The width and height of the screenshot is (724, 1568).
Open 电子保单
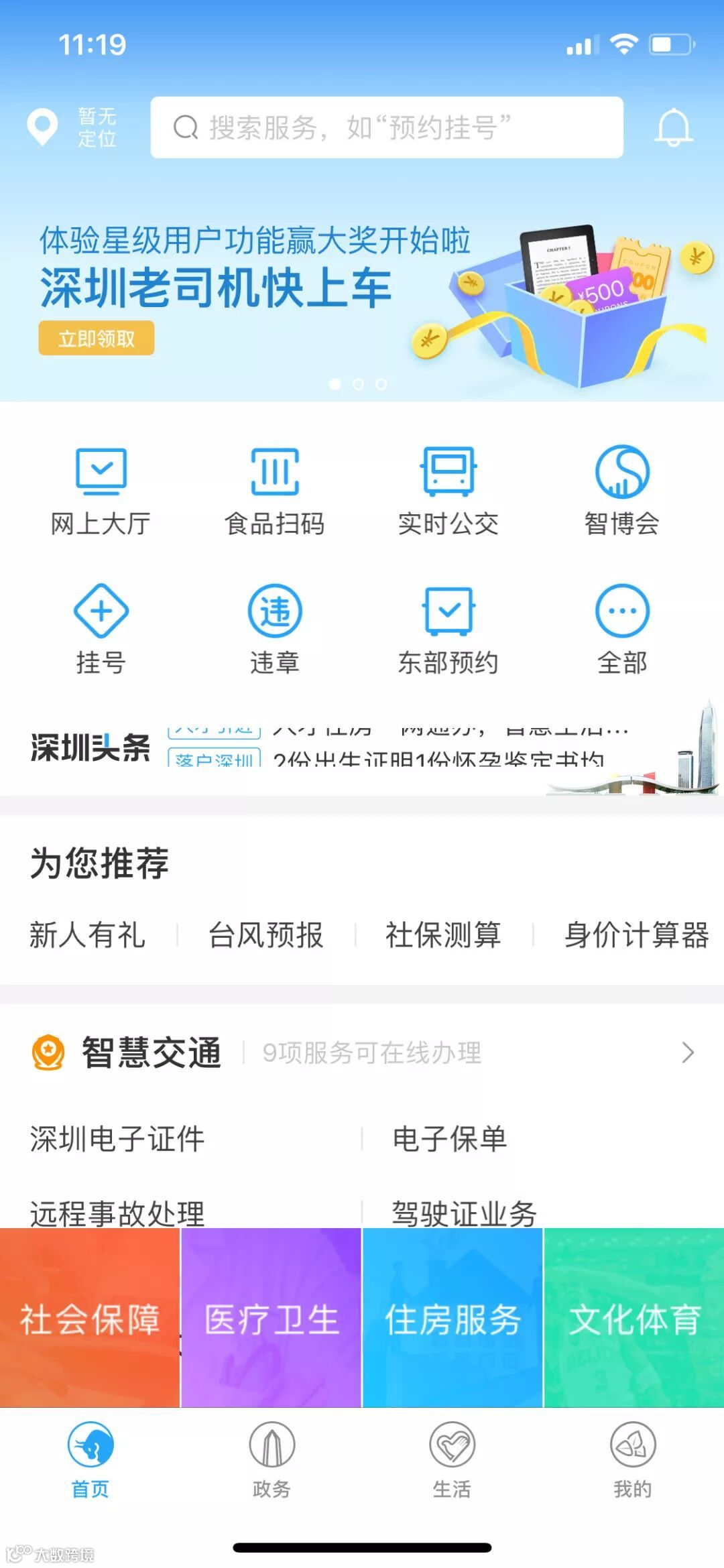[449, 1139]
